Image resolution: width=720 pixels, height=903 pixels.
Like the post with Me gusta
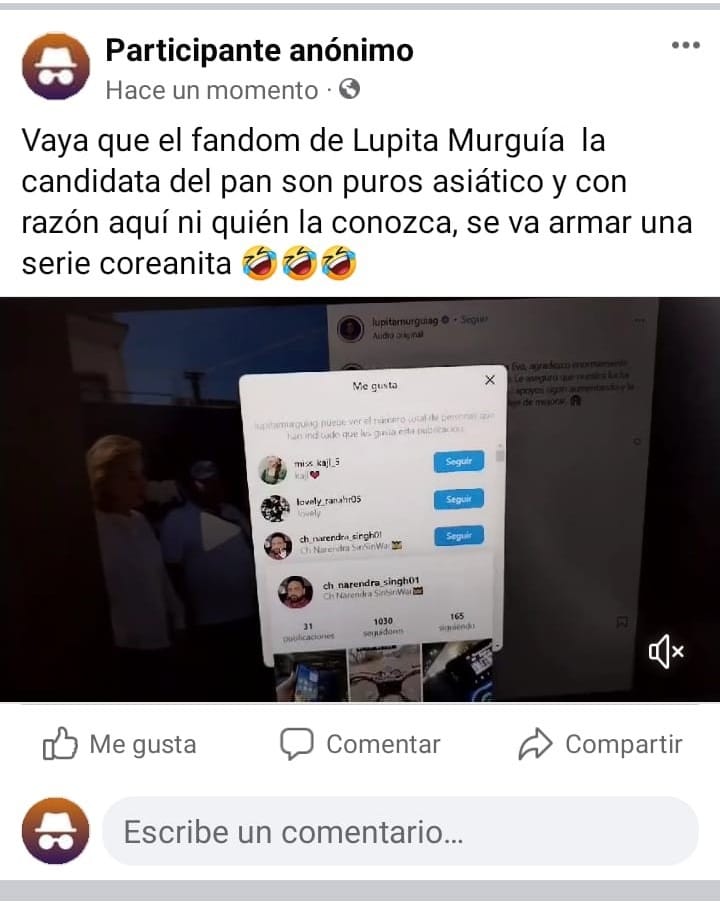click(x=120, y=744)
